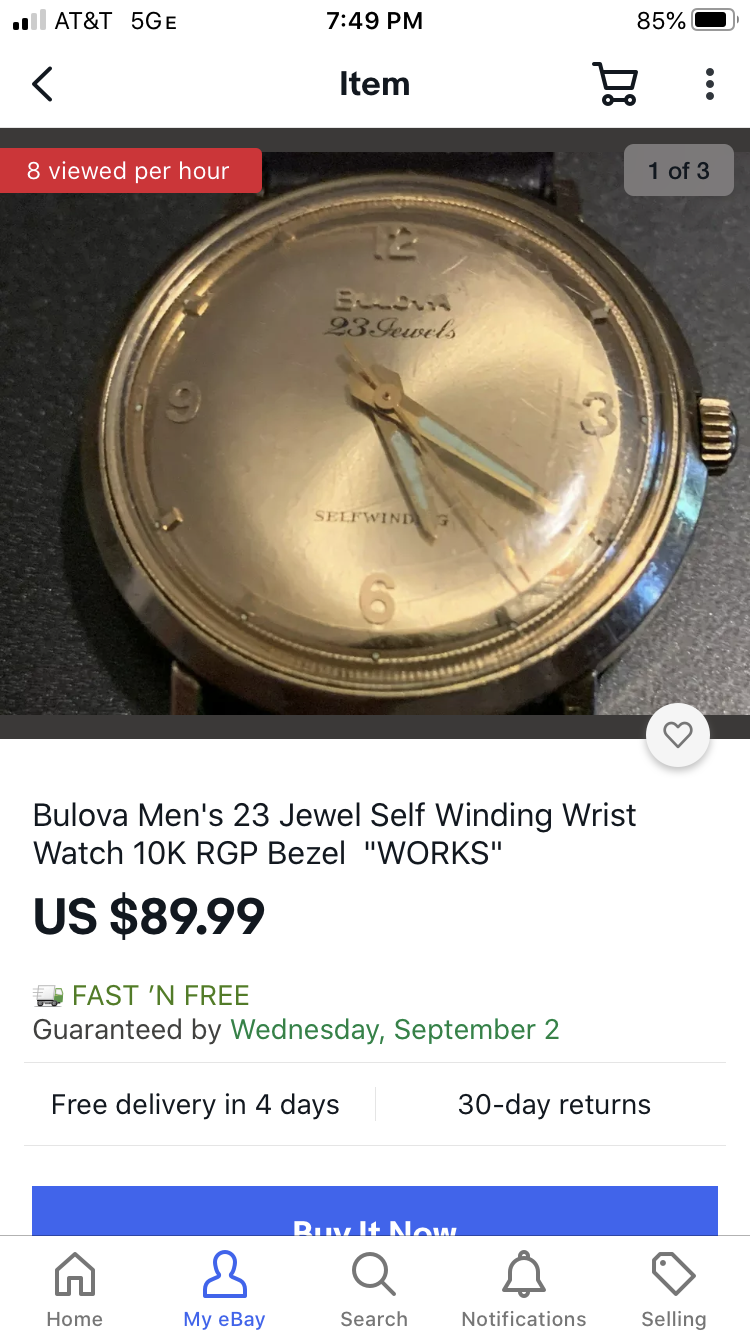
Task: Add the Bulova watch to watchlist
Action: pyautogui.click(x=678, y=735)
